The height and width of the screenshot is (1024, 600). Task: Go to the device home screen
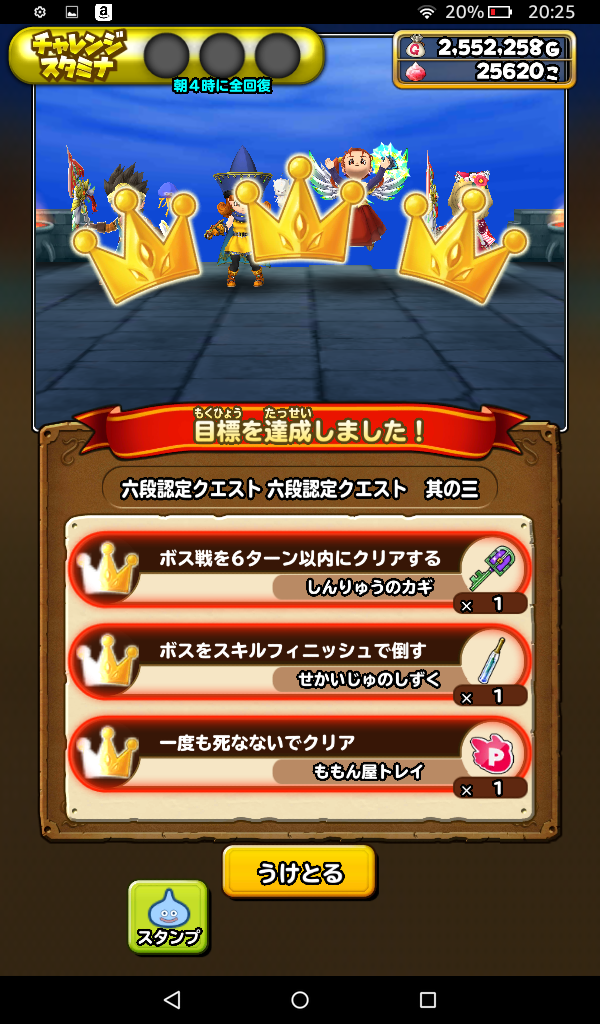(x=300, y=1000)
